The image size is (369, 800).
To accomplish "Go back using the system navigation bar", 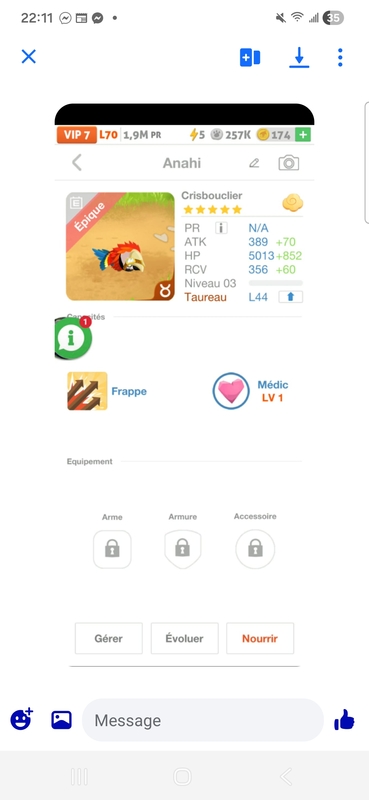I will point(286,777).
